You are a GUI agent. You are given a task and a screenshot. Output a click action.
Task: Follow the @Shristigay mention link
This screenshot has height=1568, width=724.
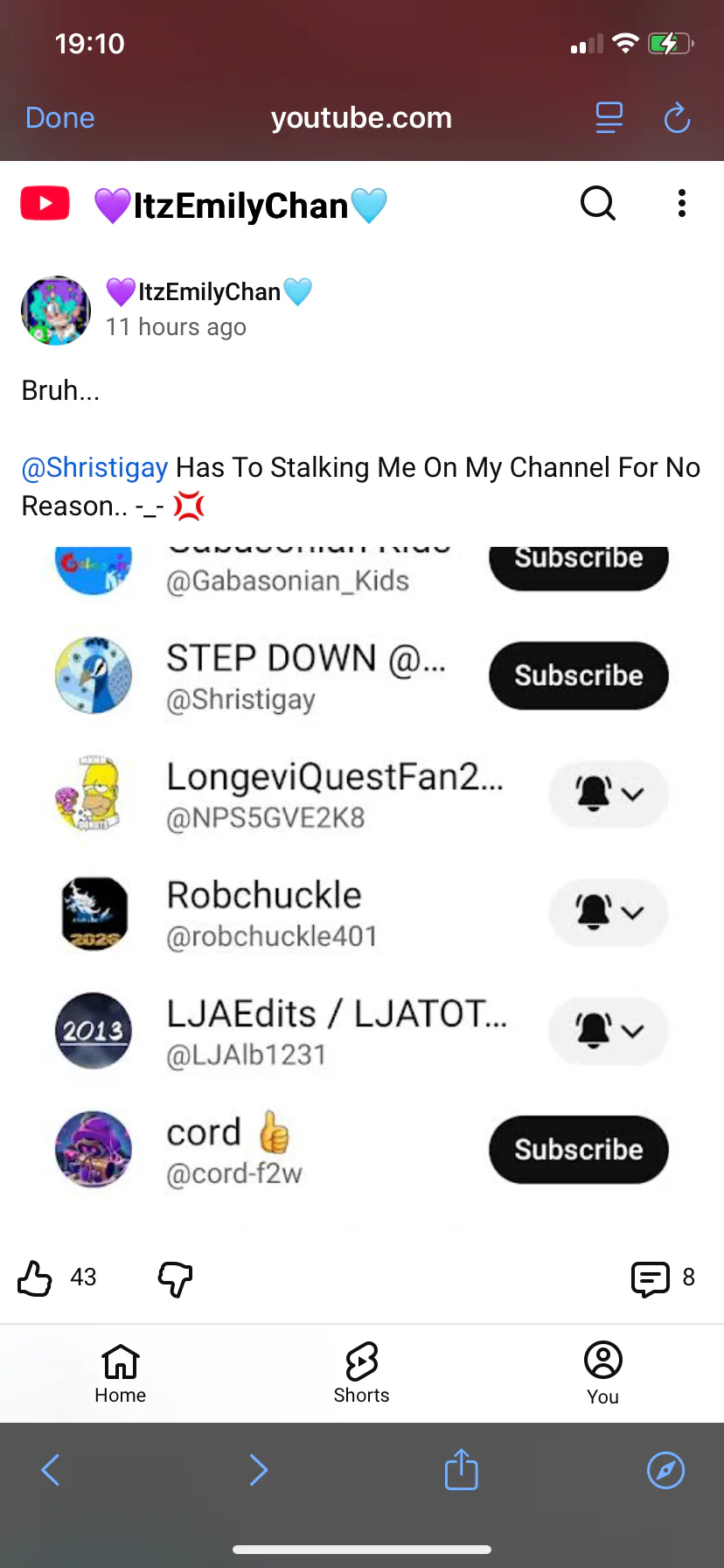tap(94, 468)
